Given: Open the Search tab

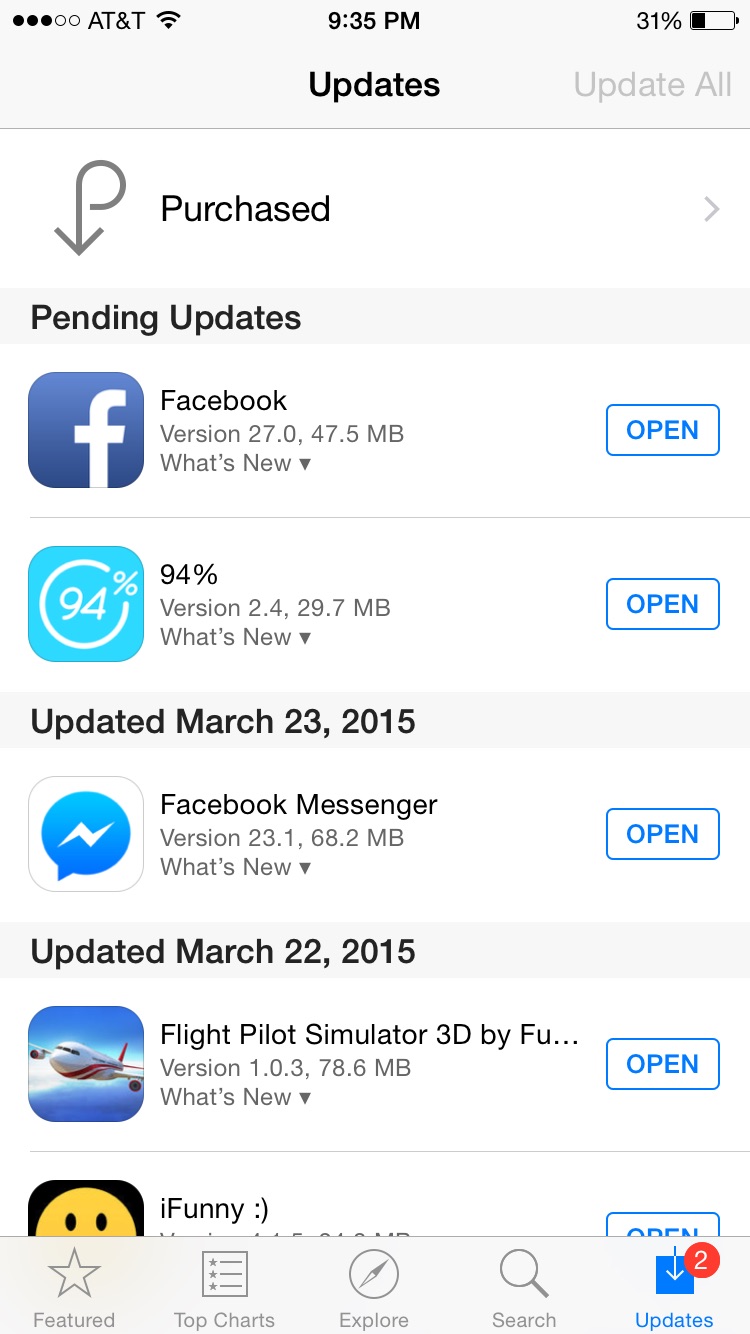Looking at the screenshot, I should point(524,1290).
